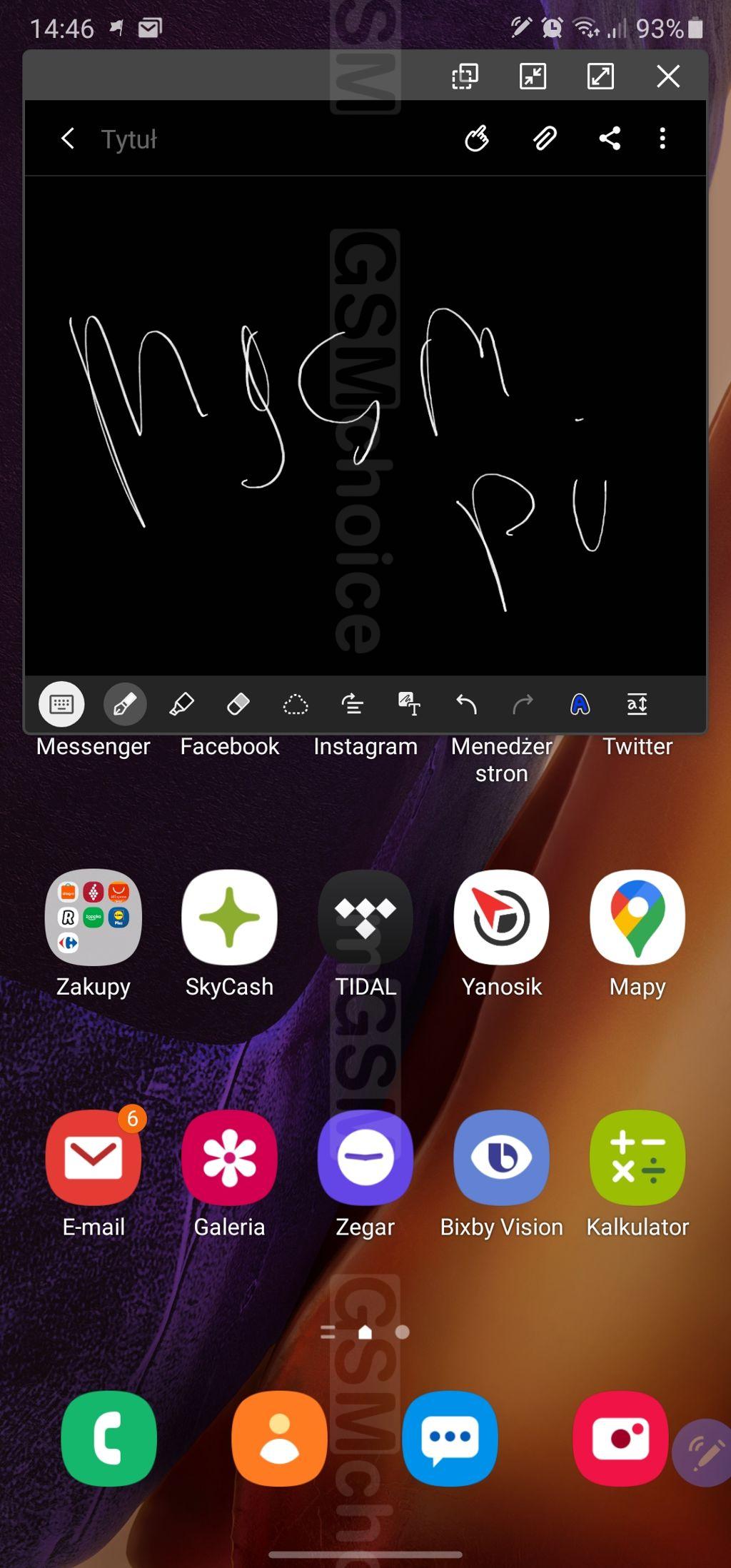Switch to keyboard input mode

61,705
